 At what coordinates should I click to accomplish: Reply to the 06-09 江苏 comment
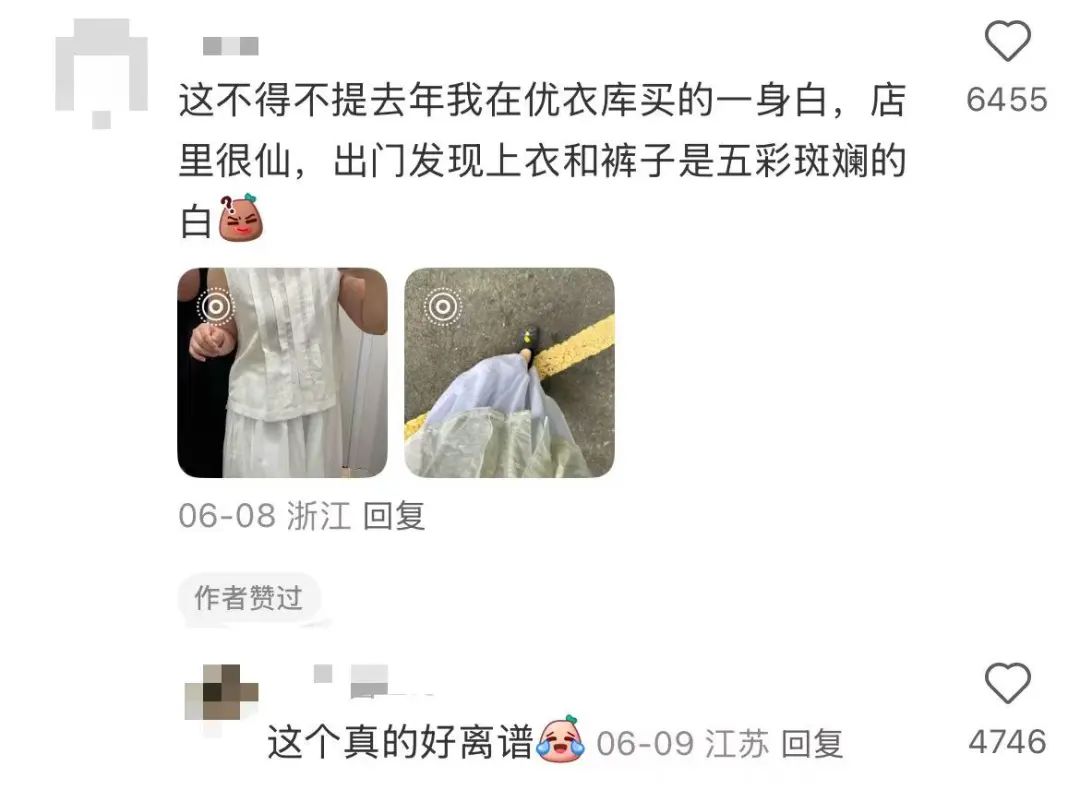[x=811, y=743]
